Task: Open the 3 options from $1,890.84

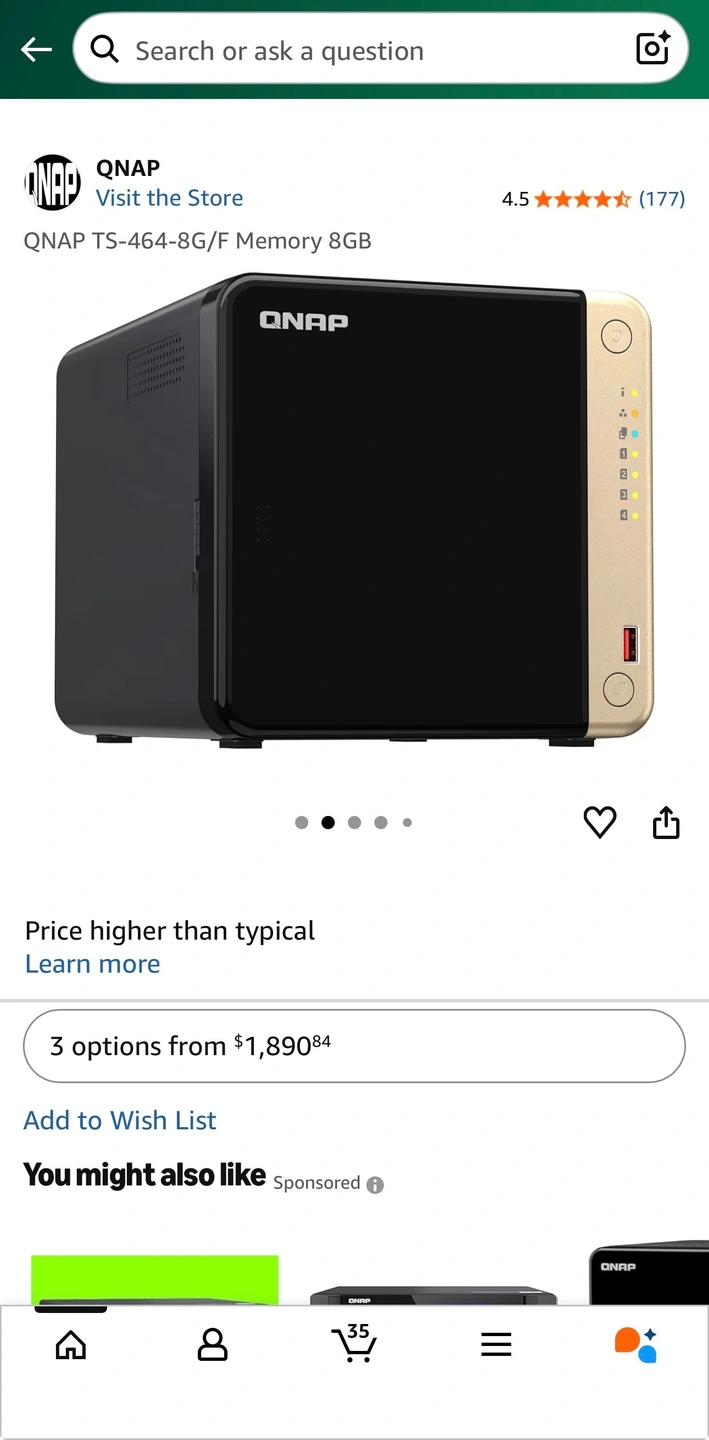Action: point(354,1046)
